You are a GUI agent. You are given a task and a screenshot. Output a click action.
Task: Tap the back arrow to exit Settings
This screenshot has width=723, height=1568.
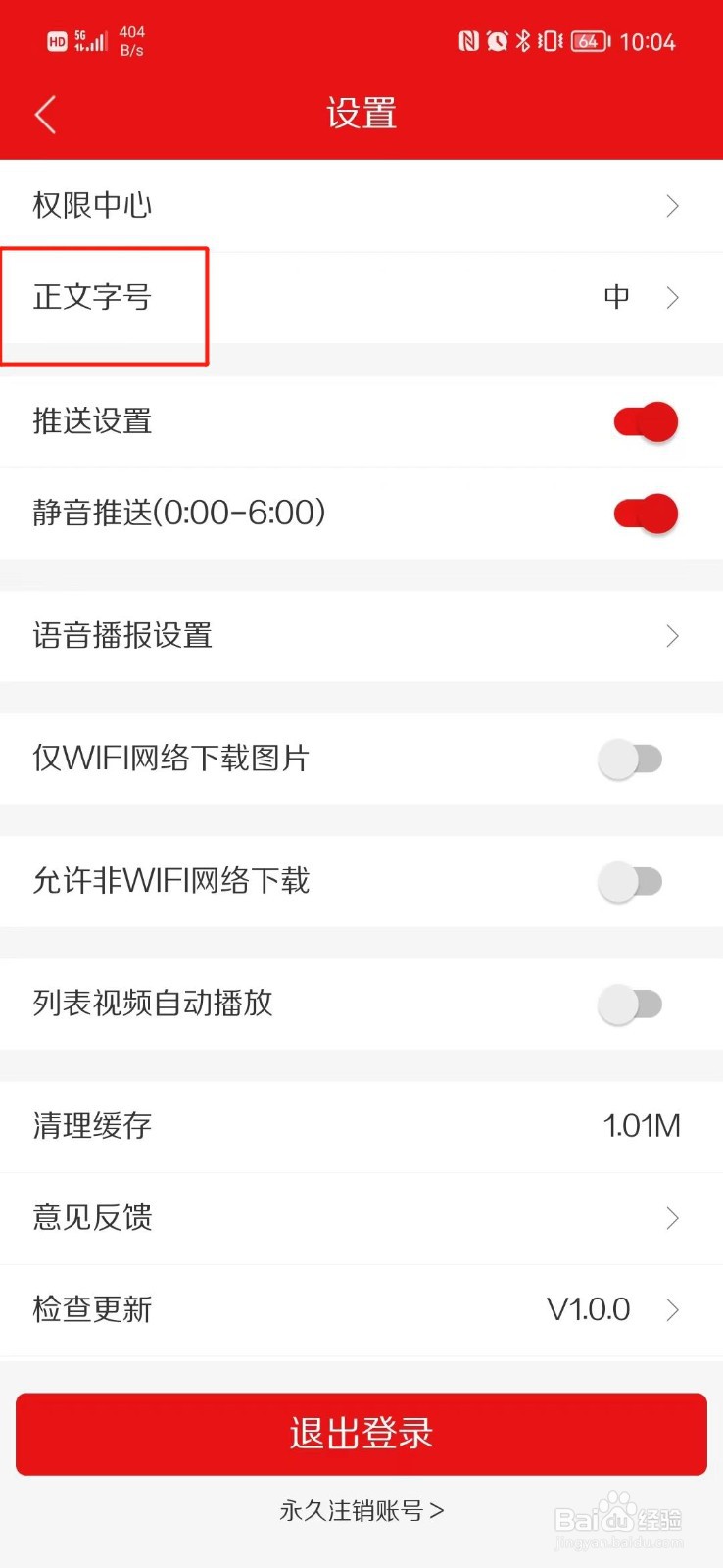click(x=44, y=113)
